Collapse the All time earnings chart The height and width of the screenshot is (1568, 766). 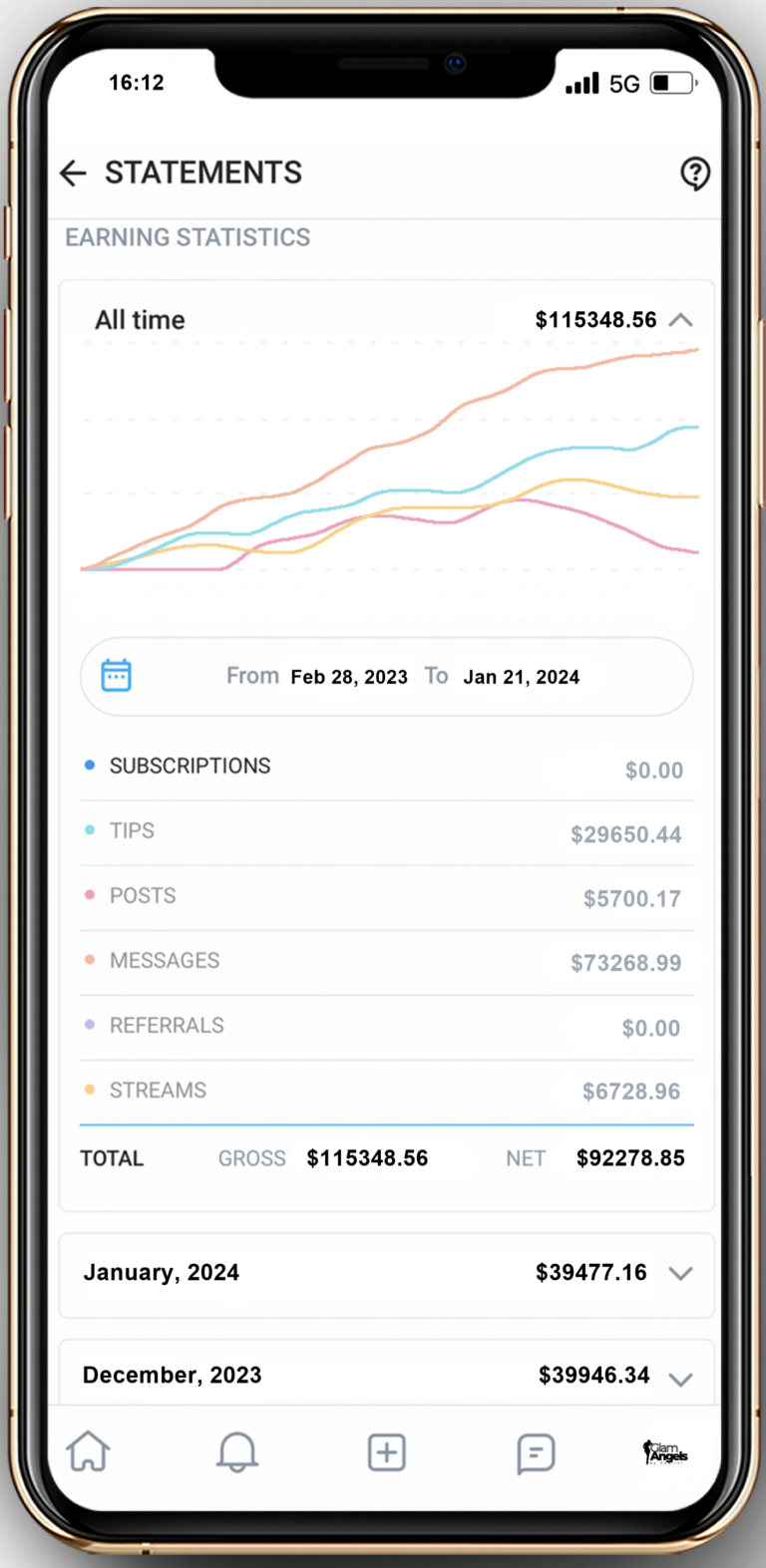(x=682, y=320)
